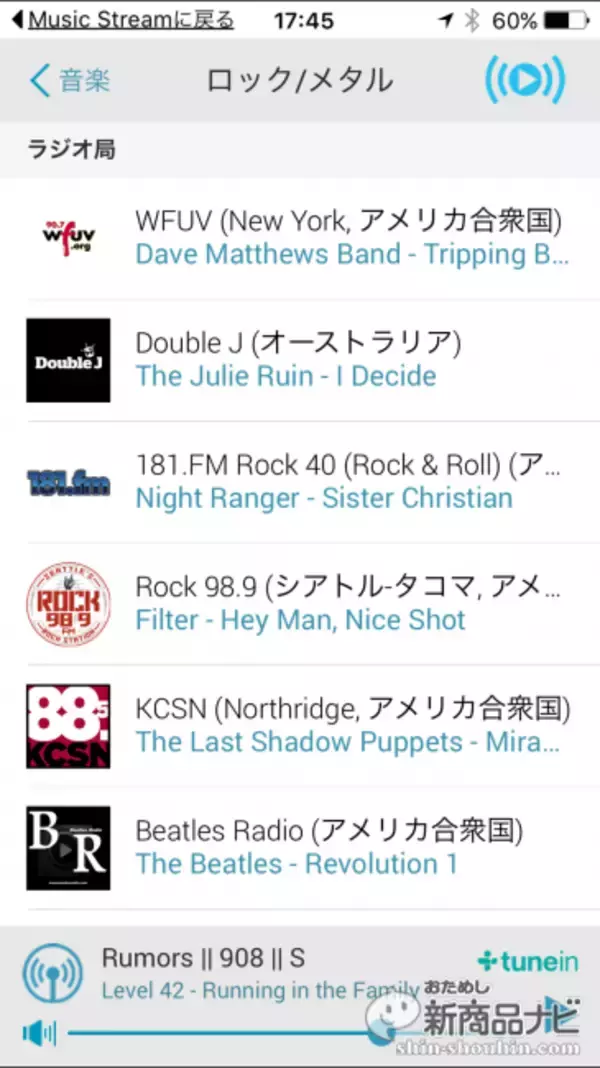The height and width of the screenshot is (1068, 600).
Task: Select the Double J station
Action: point(300,360)
